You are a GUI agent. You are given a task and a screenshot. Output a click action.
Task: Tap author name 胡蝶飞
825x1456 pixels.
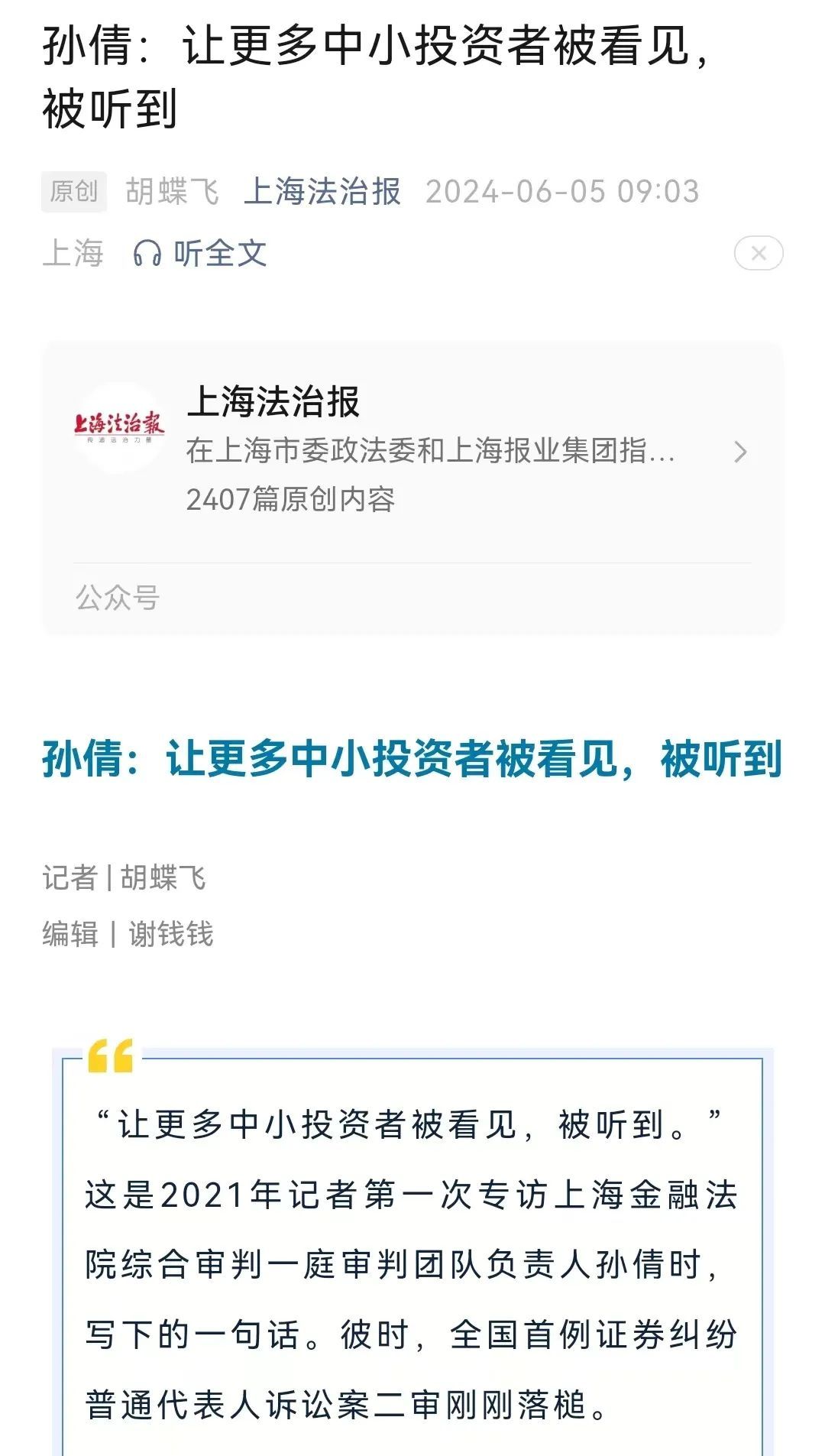(172, 191)
